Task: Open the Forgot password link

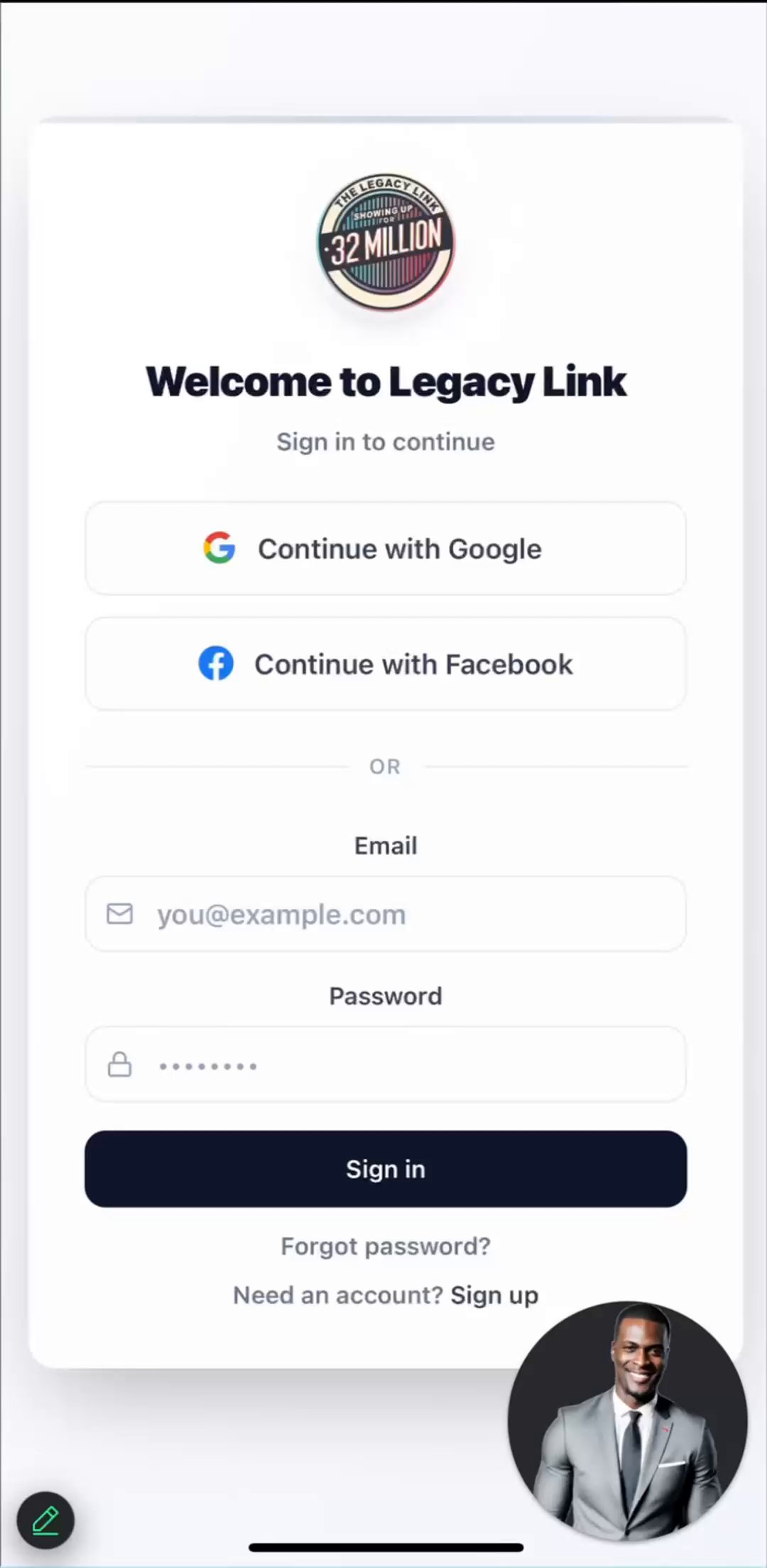Action: (385, 1246)
